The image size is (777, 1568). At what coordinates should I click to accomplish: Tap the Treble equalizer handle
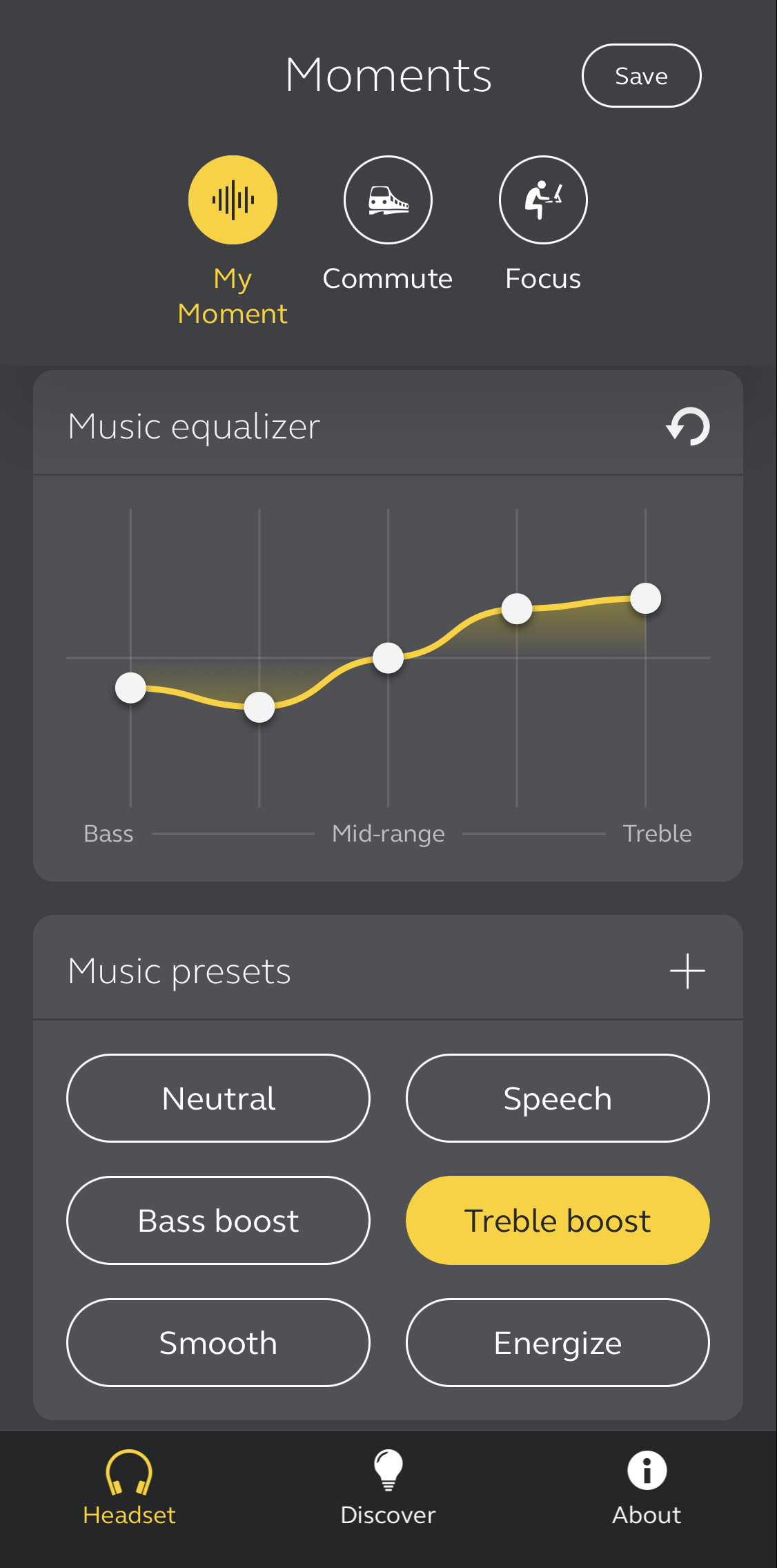pyautogui.click(x=646, y=598)
